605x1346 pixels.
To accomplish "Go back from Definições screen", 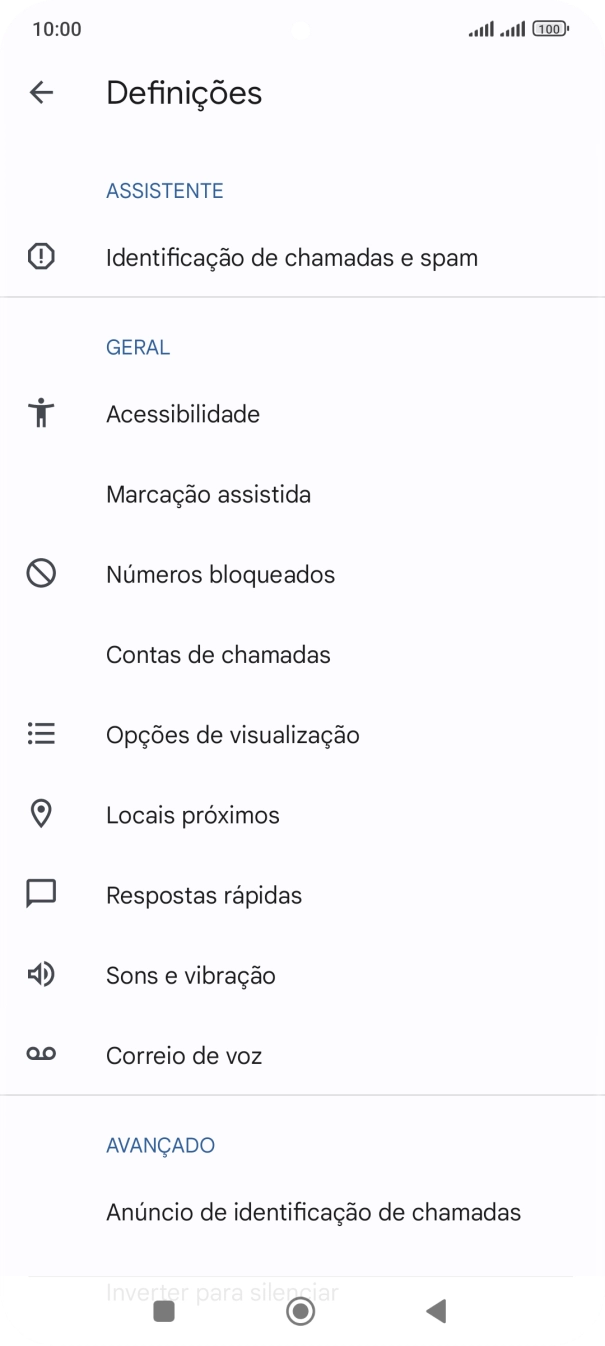I will (x=41, y=93).
